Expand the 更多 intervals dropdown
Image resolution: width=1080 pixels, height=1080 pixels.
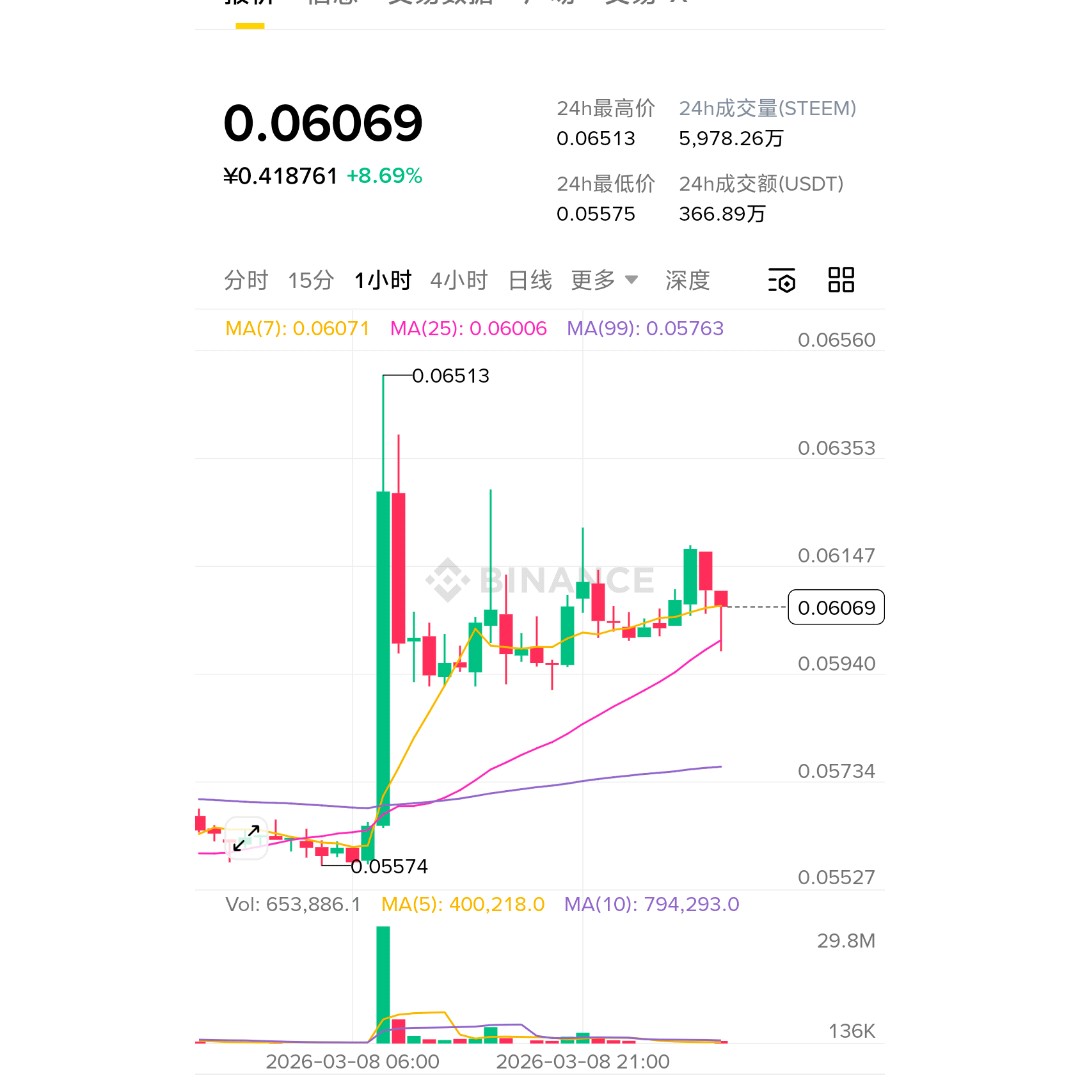pos(604,281)
